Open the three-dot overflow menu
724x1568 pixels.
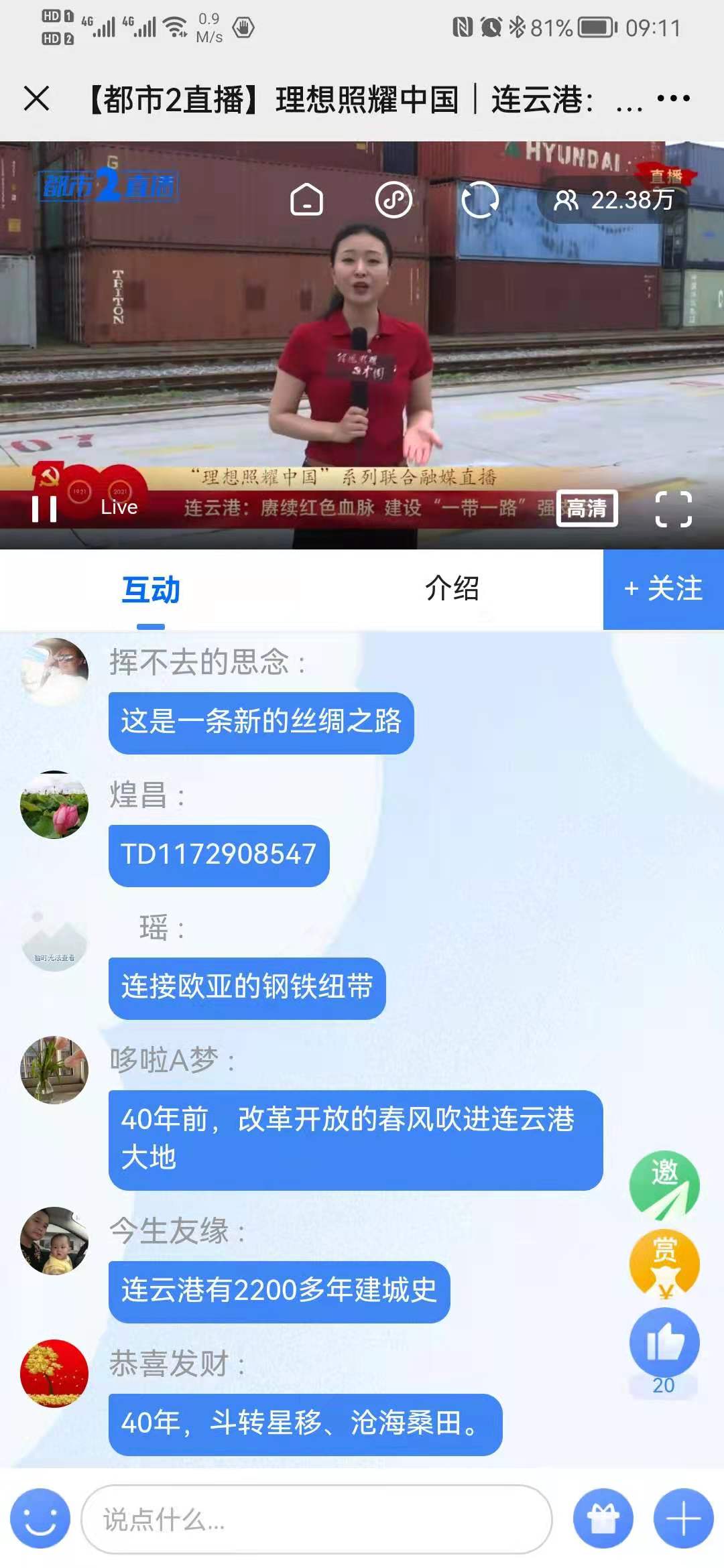[673, 99]
